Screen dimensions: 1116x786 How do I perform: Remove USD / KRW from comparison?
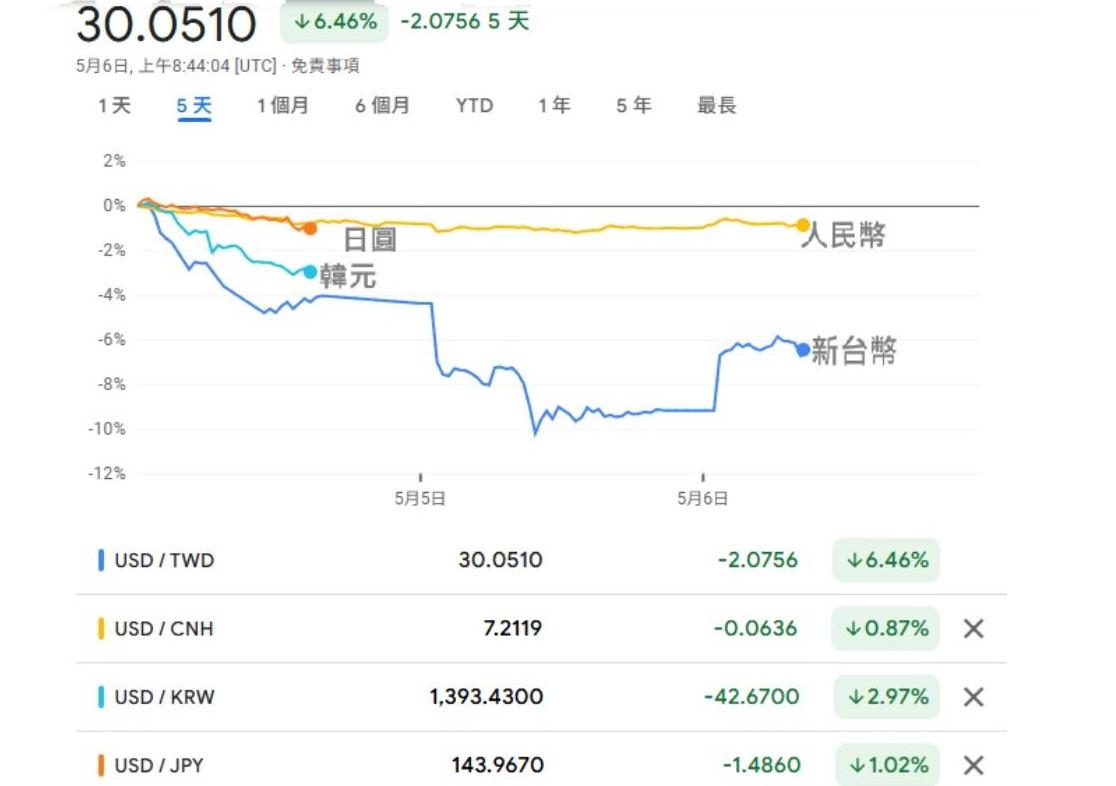coord(973,697)
